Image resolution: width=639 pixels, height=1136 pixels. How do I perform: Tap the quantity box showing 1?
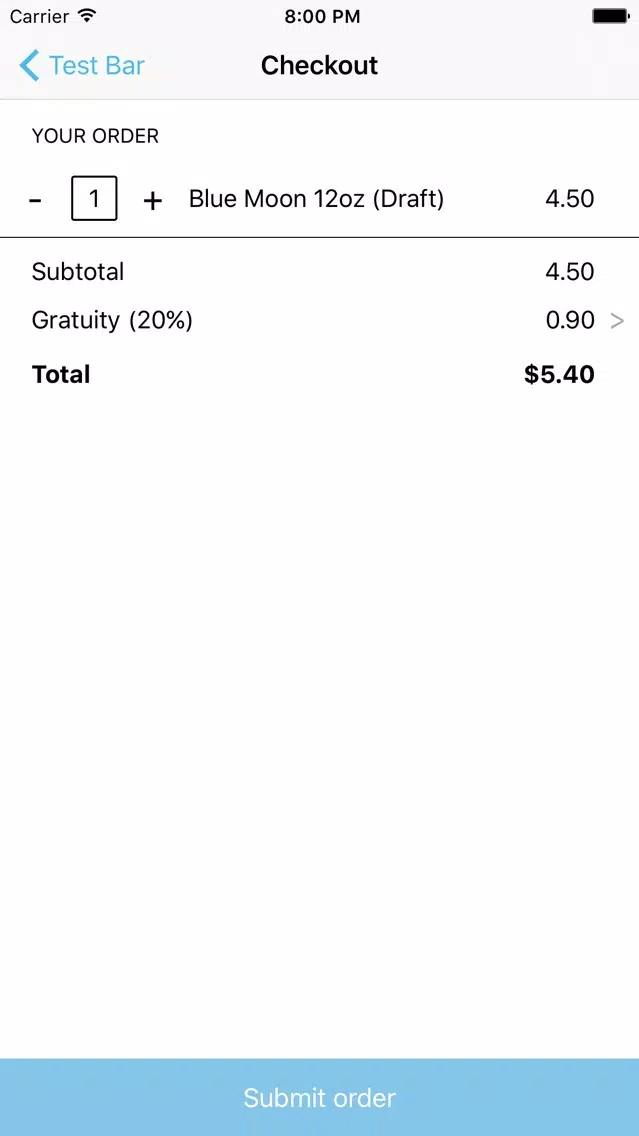click(x=94, y=198)
